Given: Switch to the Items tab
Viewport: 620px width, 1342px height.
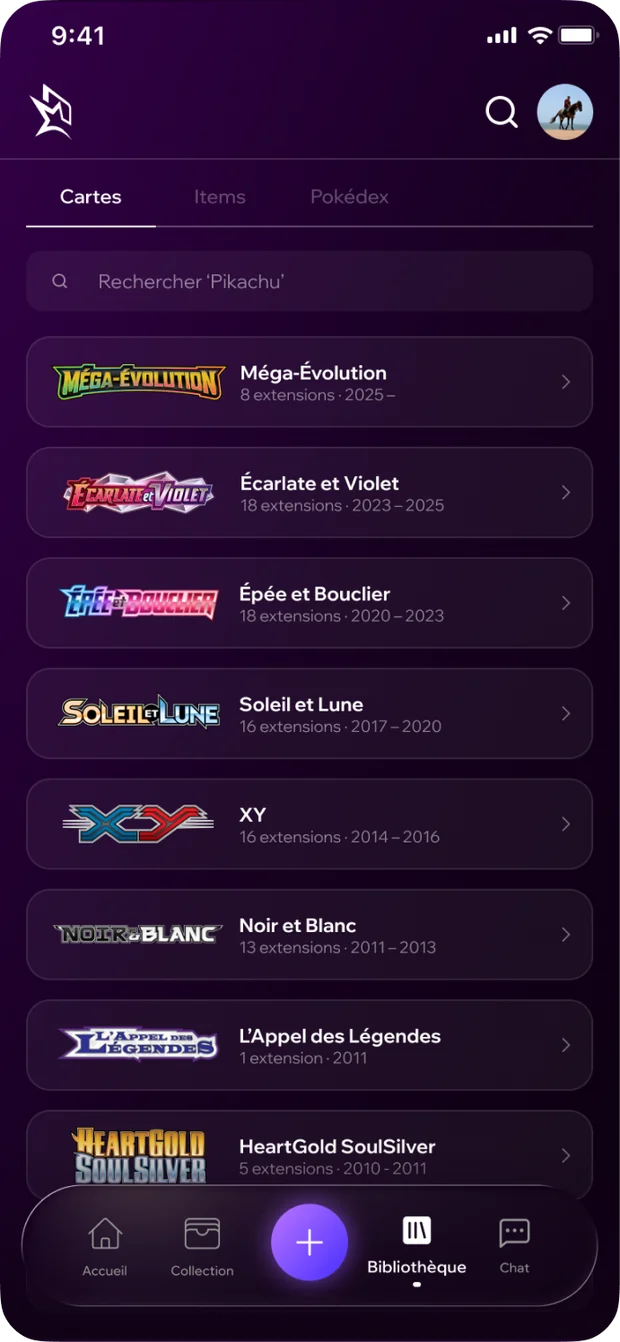Looking at the screenshot, I should pyautogui.click(x=220, y=197).
